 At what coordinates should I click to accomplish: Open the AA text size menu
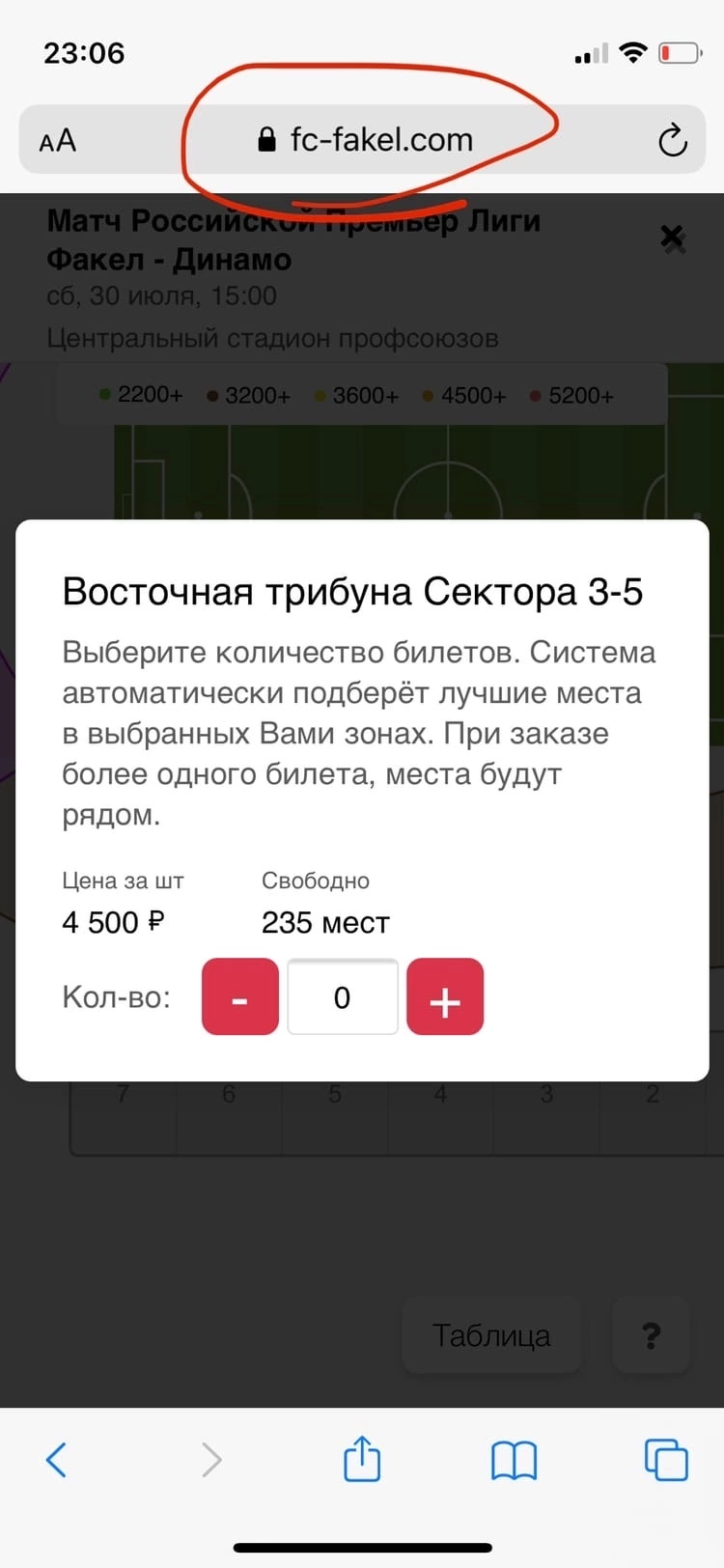pos(58,140)
